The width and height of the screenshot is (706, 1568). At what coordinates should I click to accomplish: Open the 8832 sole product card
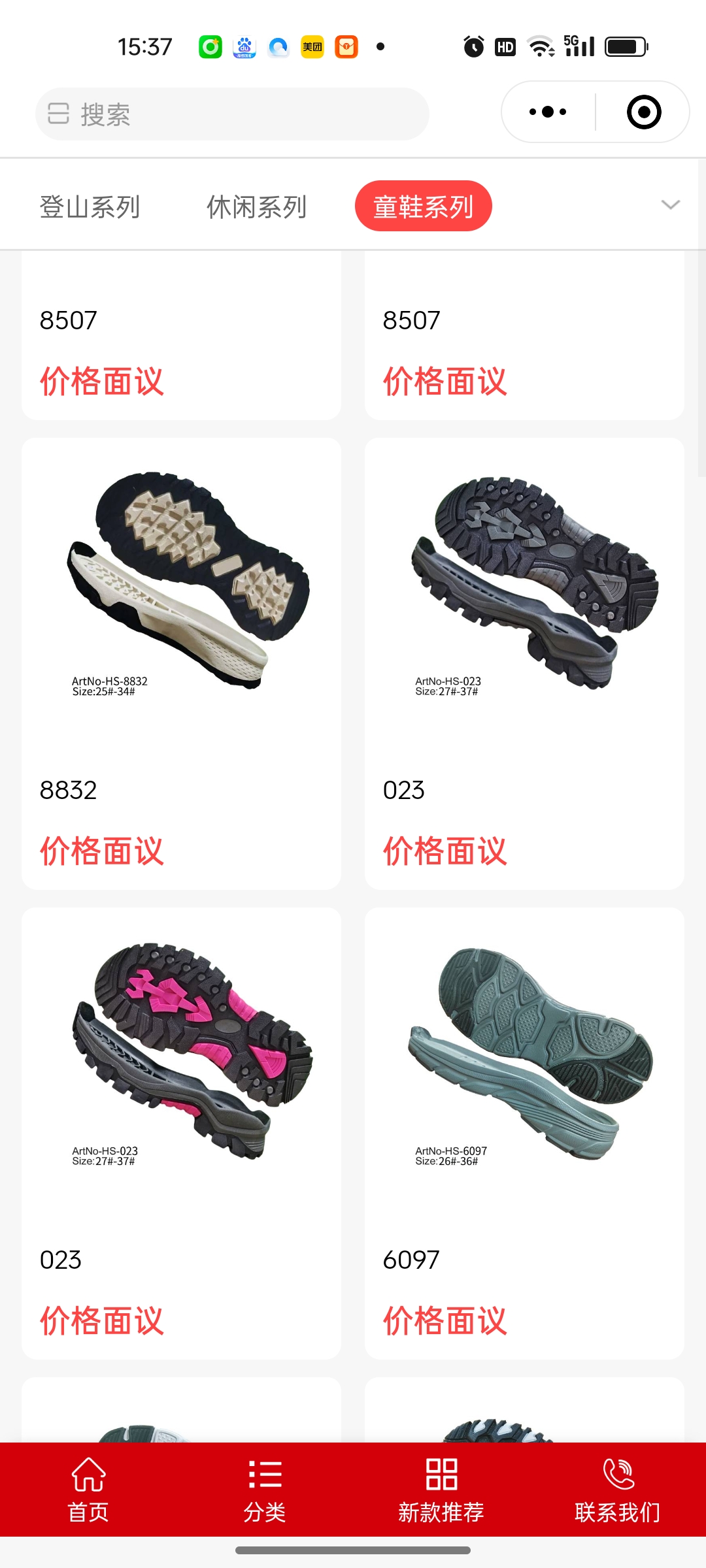click(181, 663)
